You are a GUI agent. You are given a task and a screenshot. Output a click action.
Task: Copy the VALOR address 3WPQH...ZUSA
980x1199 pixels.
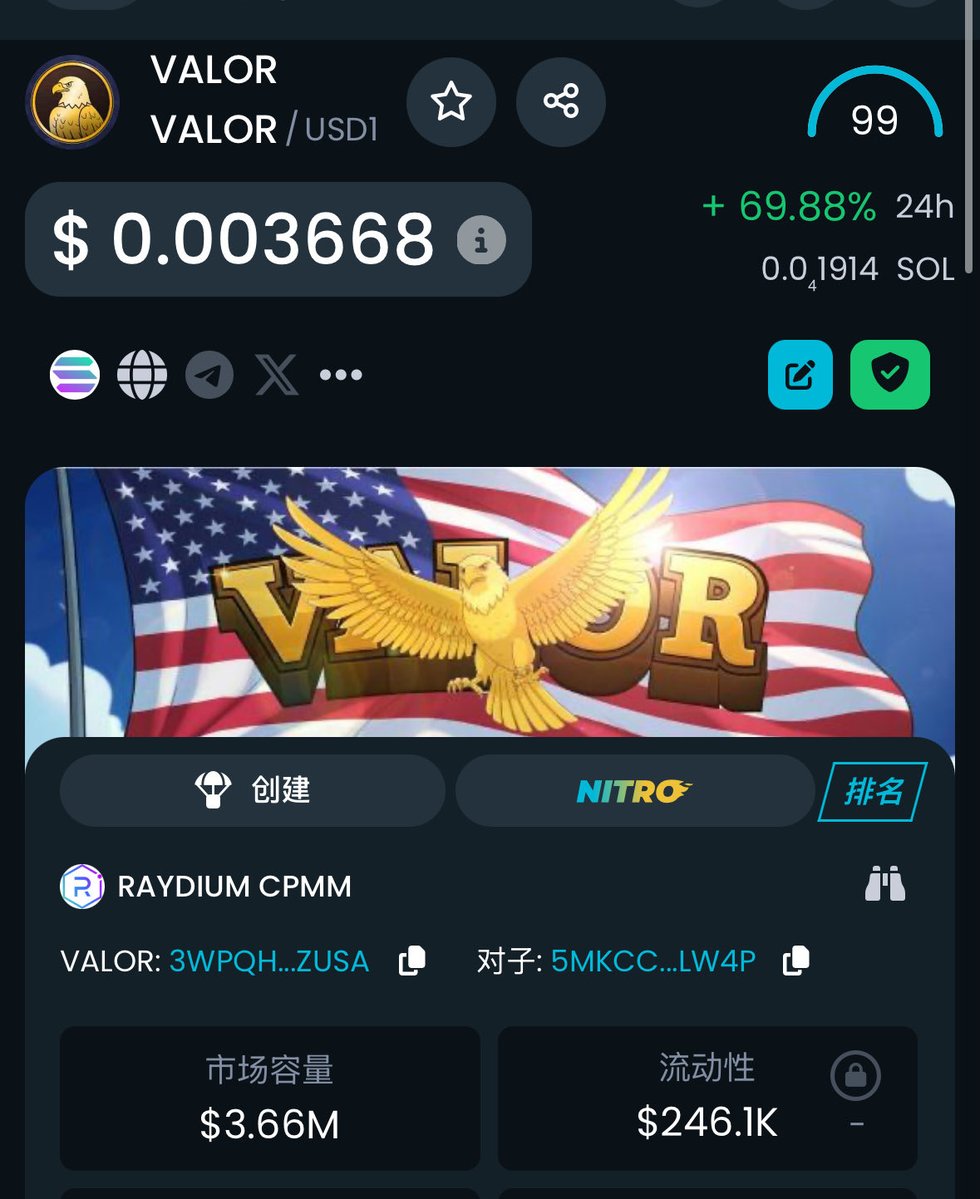412,961
